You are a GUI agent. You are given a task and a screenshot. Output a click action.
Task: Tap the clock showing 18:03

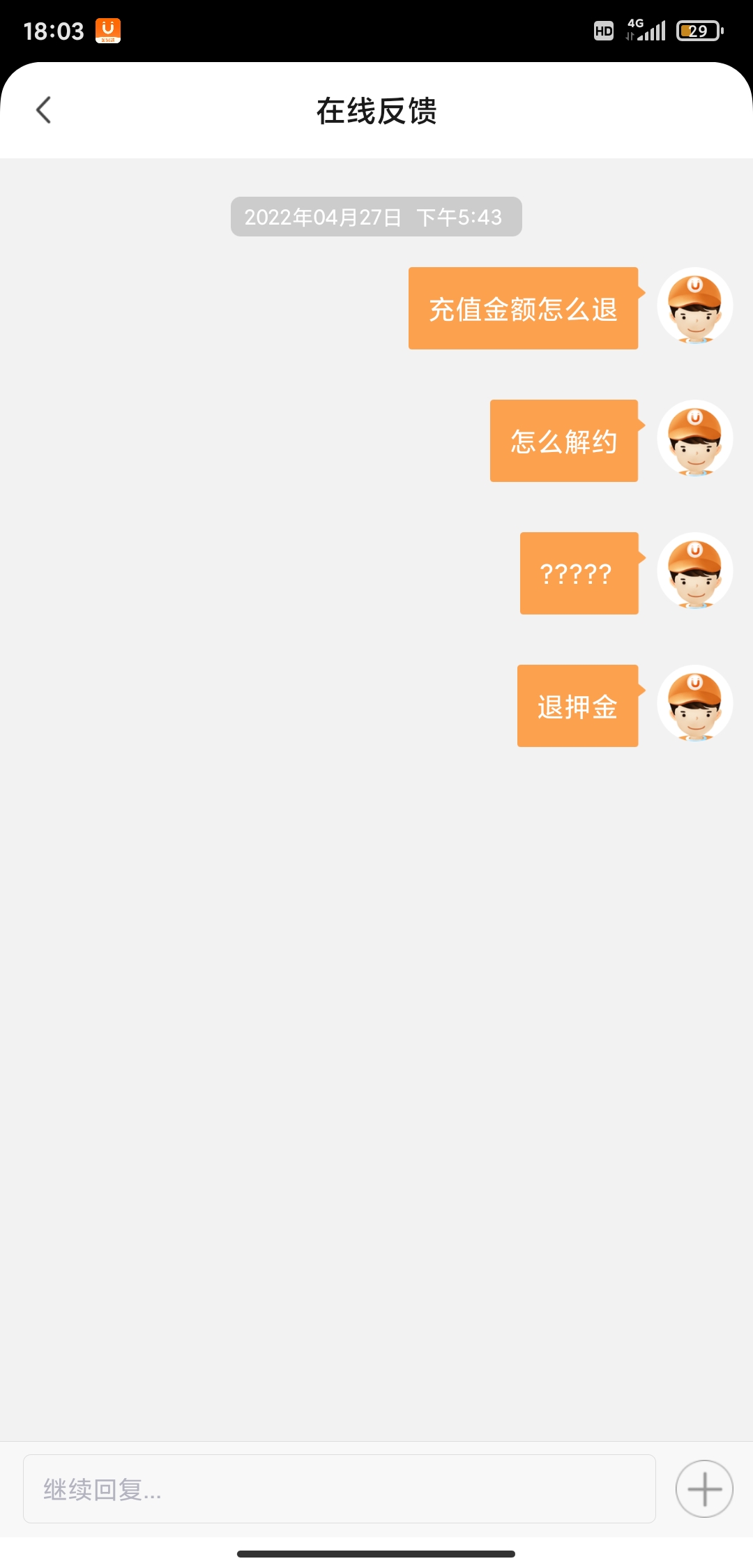pyautogui.click(x=54, y=30)
